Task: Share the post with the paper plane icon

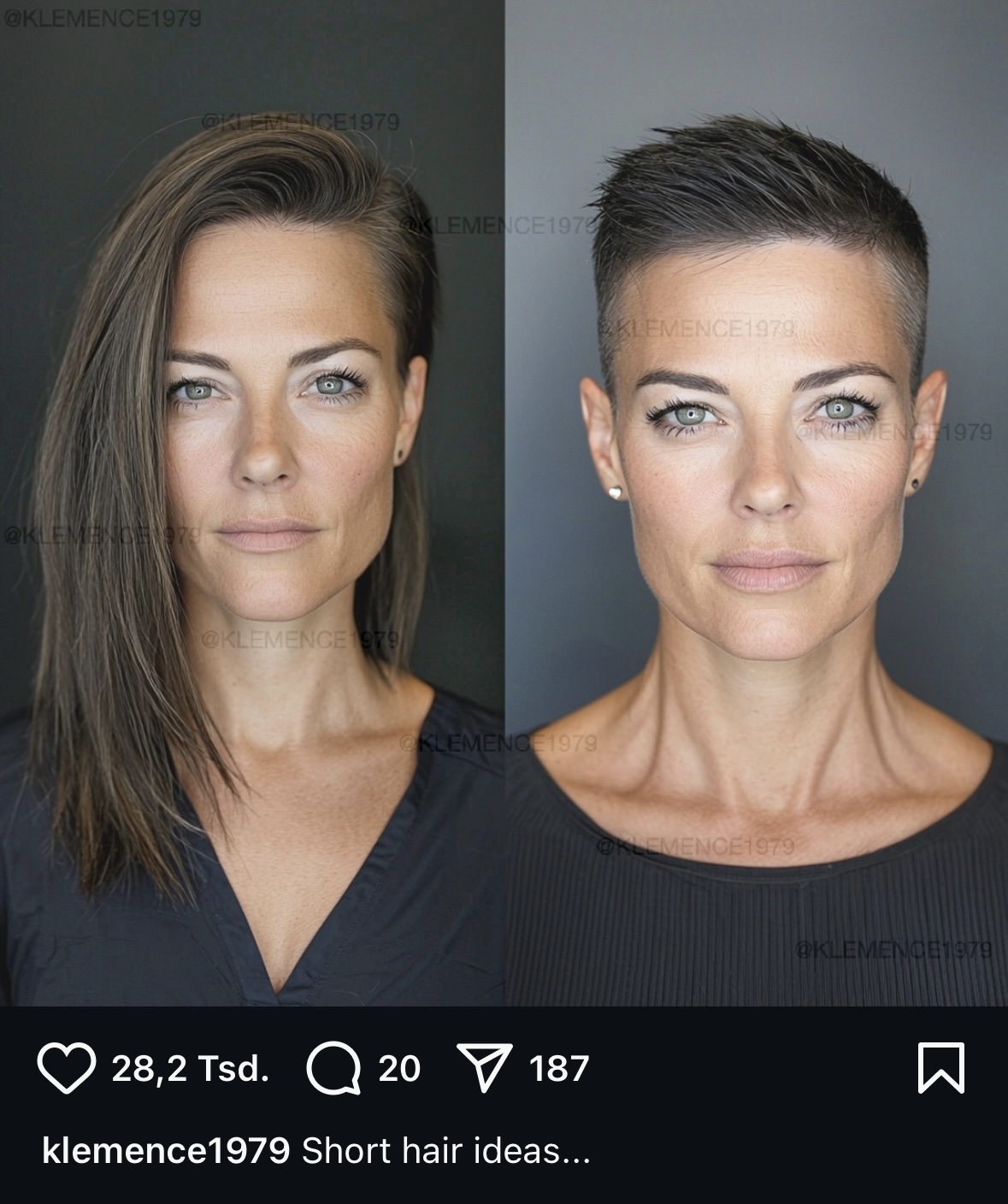Action: (x=485, y=1067)
